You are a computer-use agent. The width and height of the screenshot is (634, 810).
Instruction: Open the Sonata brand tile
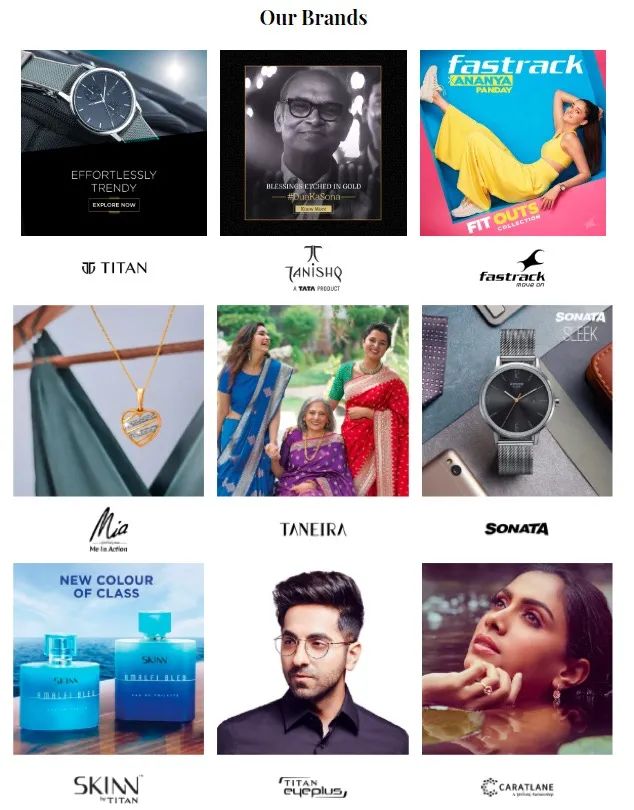coord(516,400)
